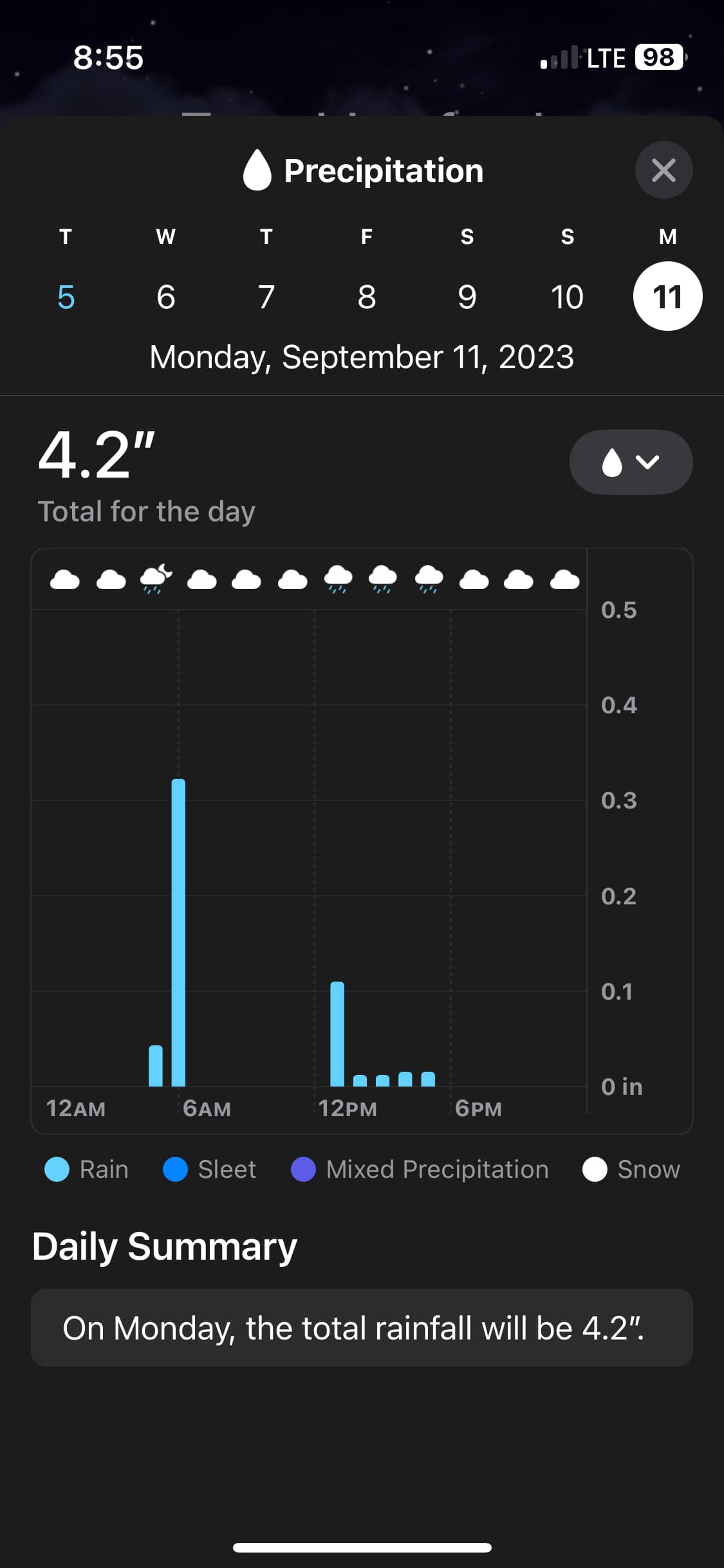724x1568 pixels.
Task: Select Saturday the 9th
Action: [x=467, y=297]
